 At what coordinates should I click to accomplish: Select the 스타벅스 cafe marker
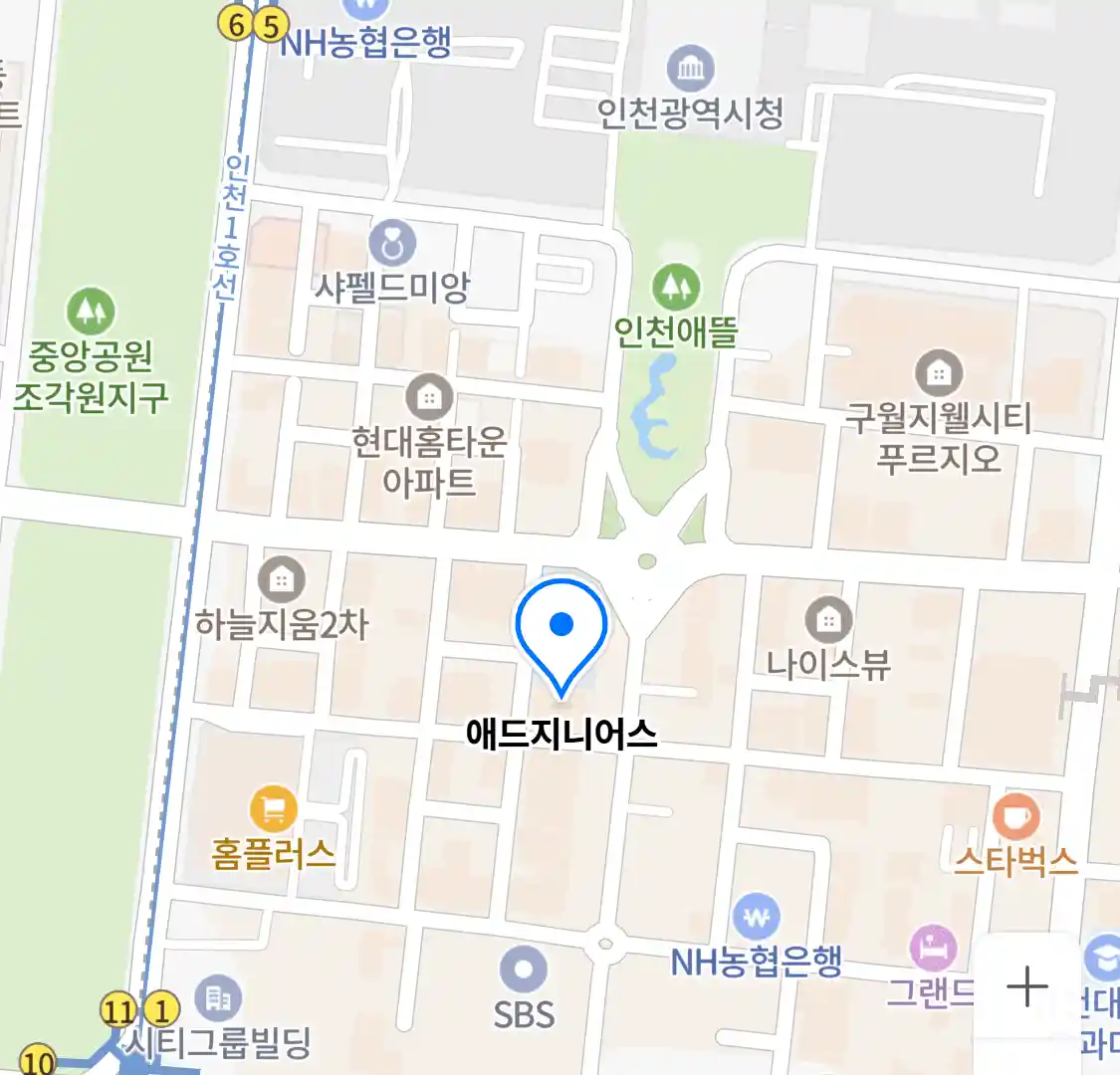coord(1015,818)
